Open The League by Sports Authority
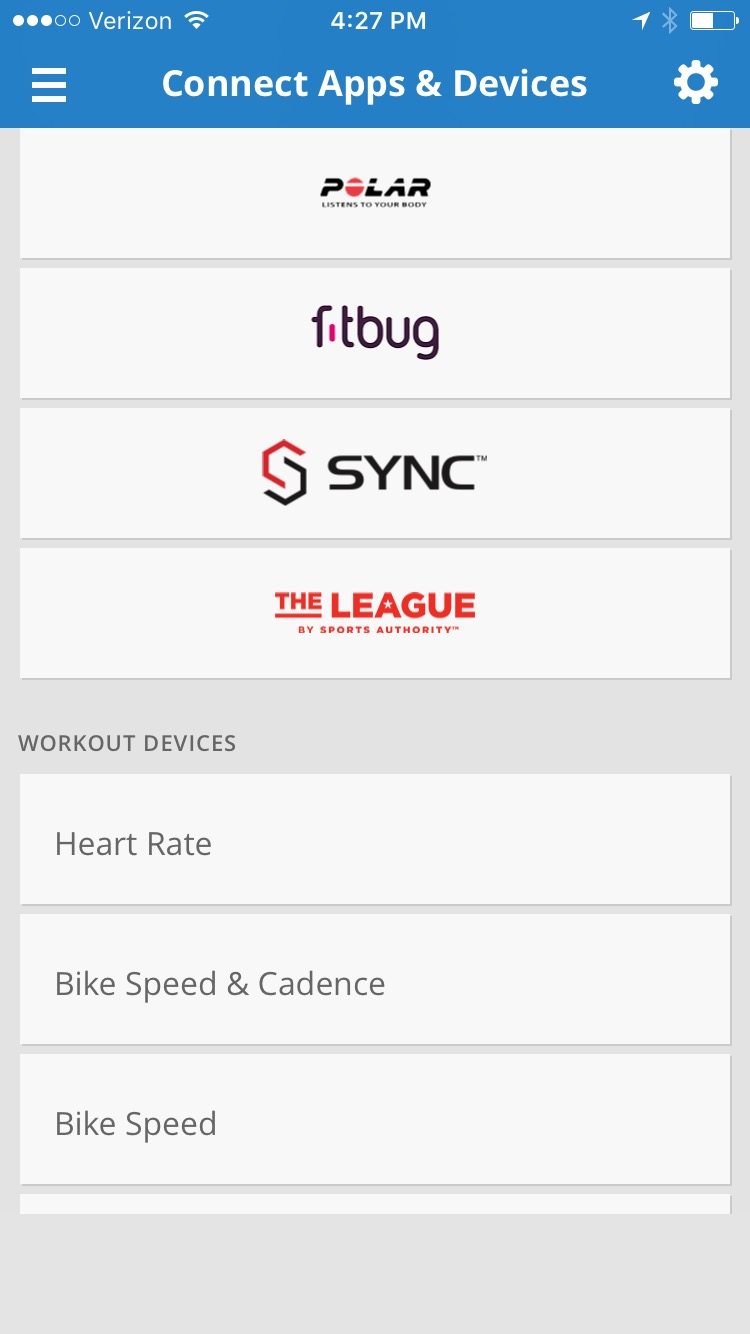The height and width of the screenshot is (1334, 750). click(375, 613)
